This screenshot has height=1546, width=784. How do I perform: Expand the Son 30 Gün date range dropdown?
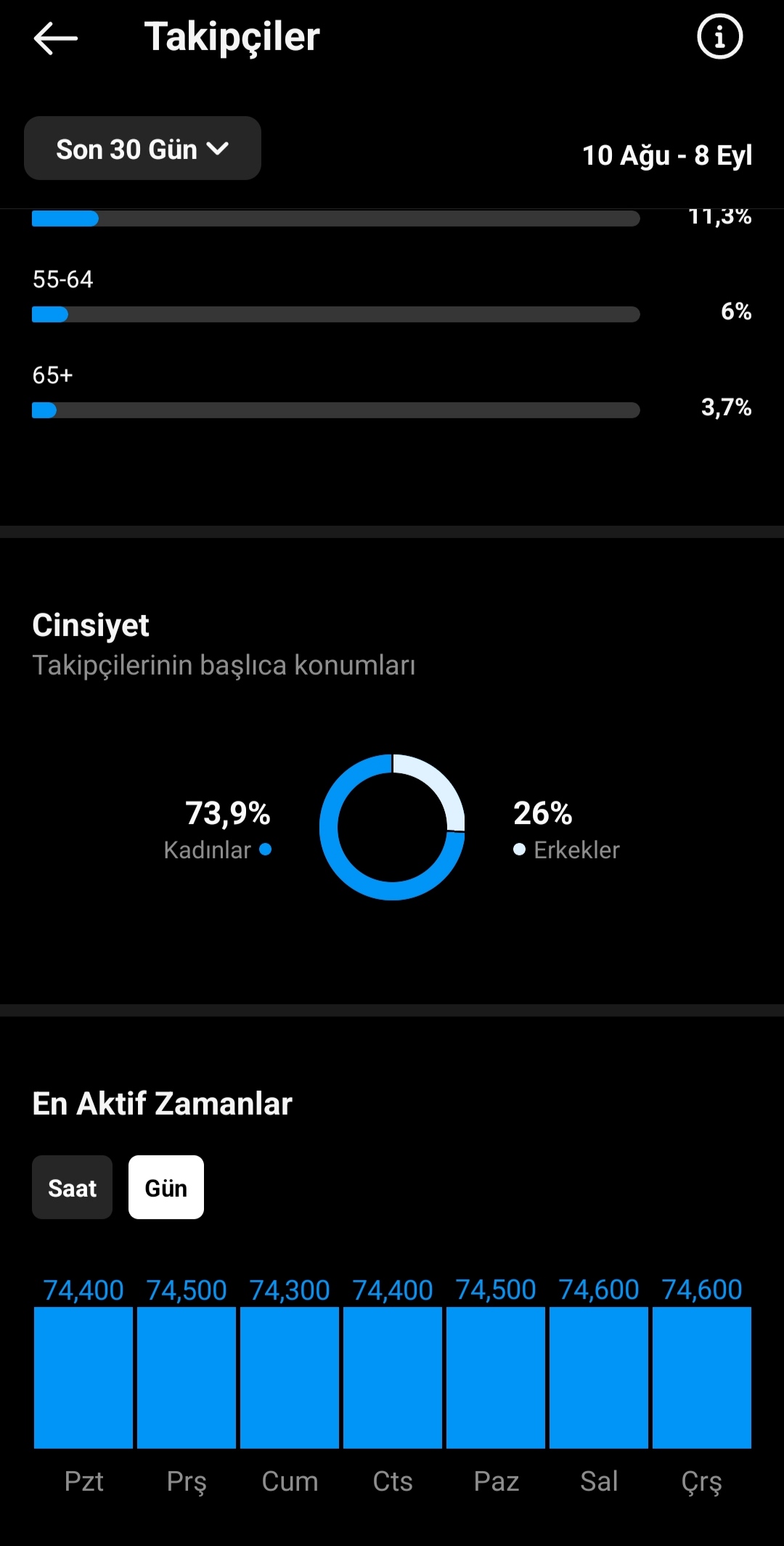pos(142,148)
